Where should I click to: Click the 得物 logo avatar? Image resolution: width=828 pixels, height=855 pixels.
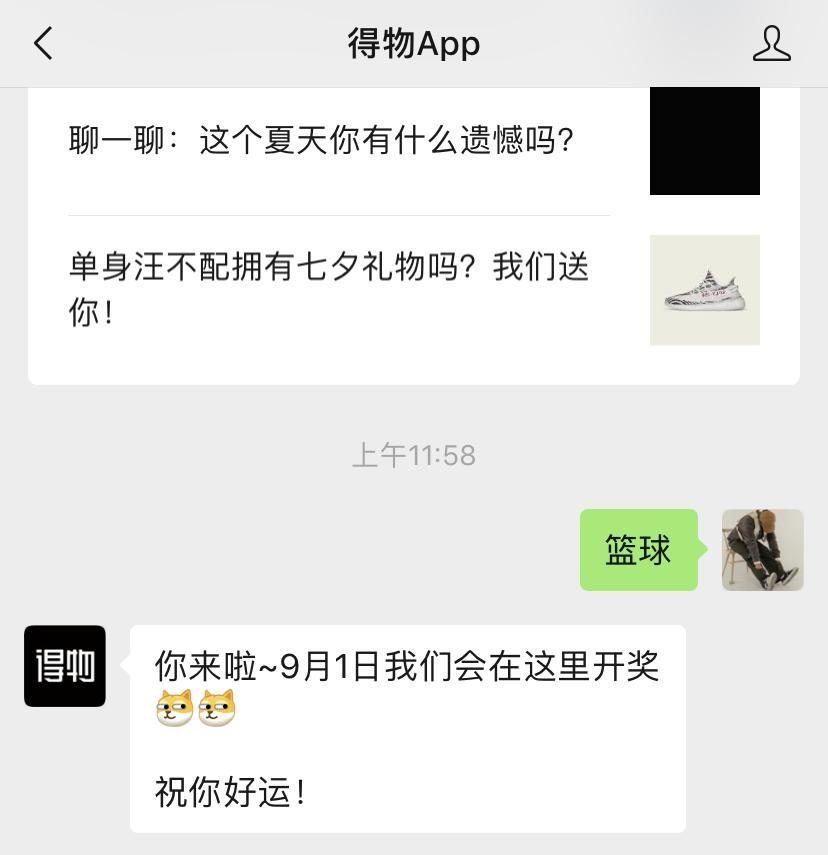[64, 666]
